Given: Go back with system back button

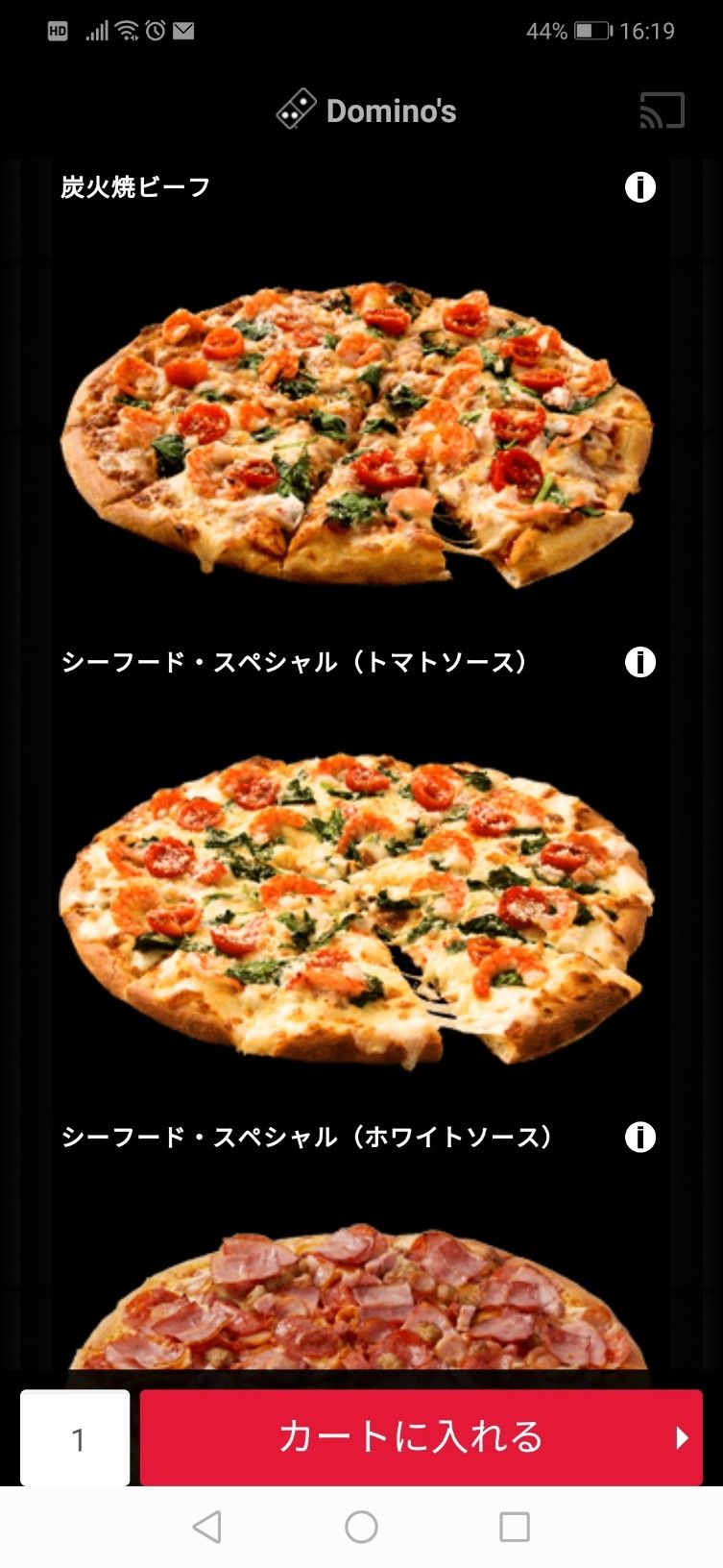Looking at the screenshot, I should pos(206,1527).
